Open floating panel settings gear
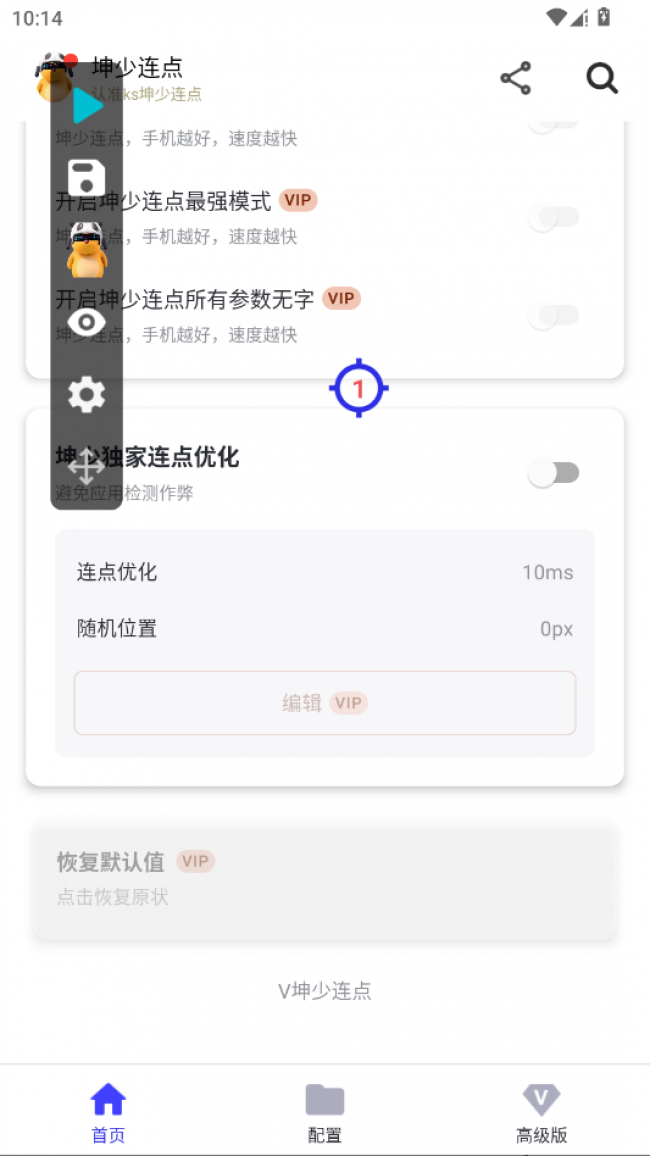The image size is (650, 1156). (87, 395)
